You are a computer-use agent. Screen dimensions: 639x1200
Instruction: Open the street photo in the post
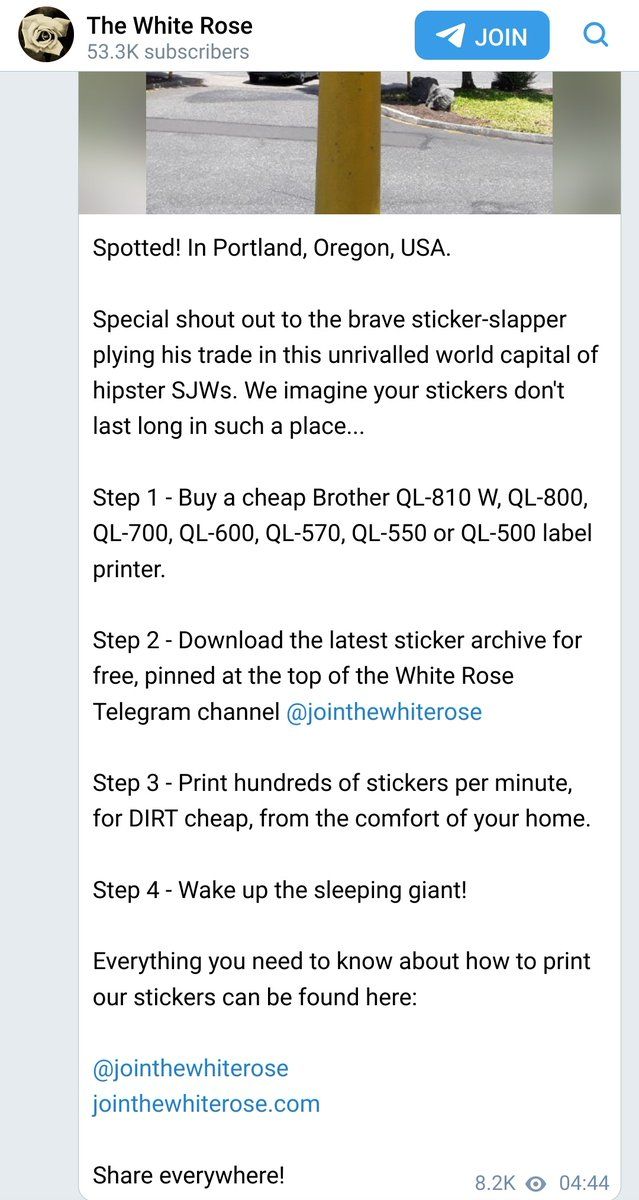point(348,142)
